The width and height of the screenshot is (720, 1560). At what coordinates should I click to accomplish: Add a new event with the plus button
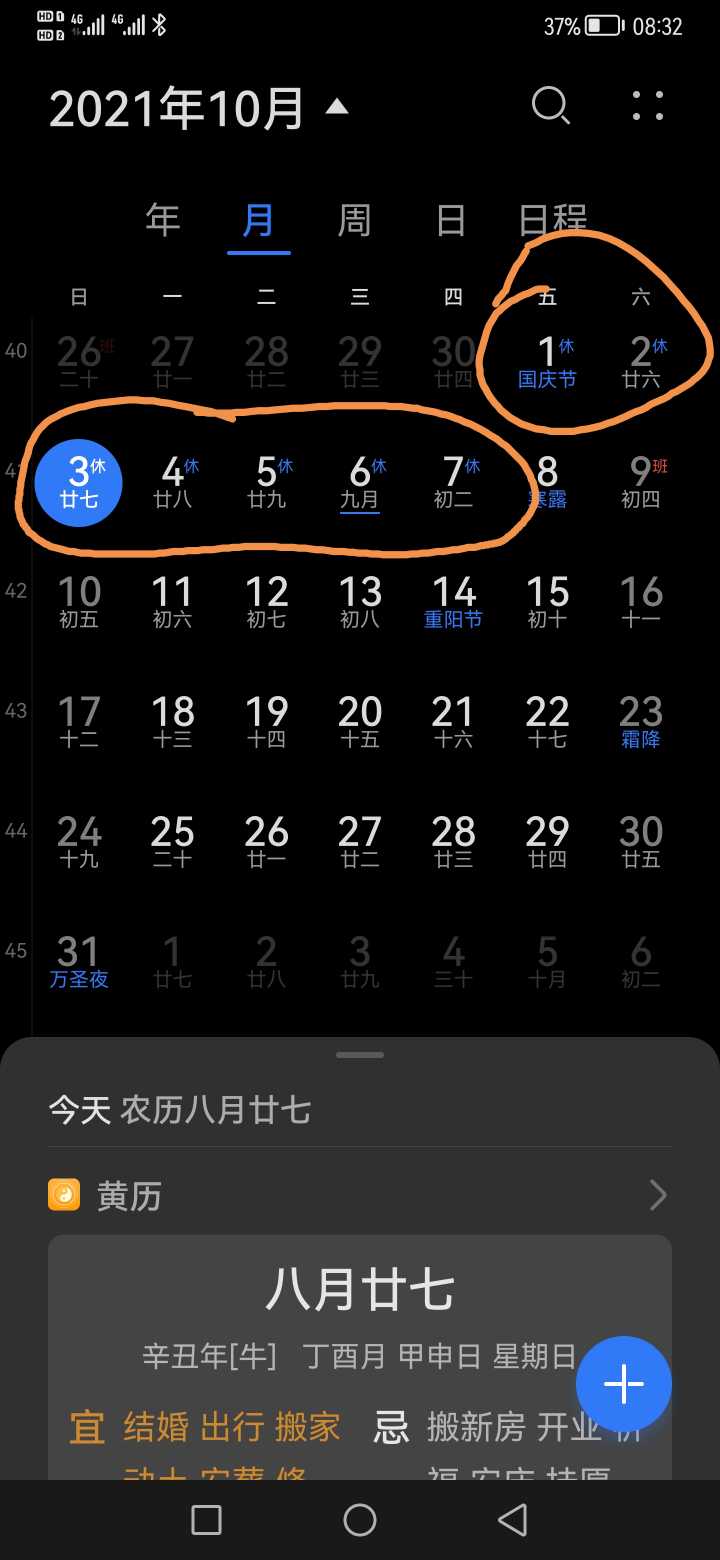tap(624, 1384)
